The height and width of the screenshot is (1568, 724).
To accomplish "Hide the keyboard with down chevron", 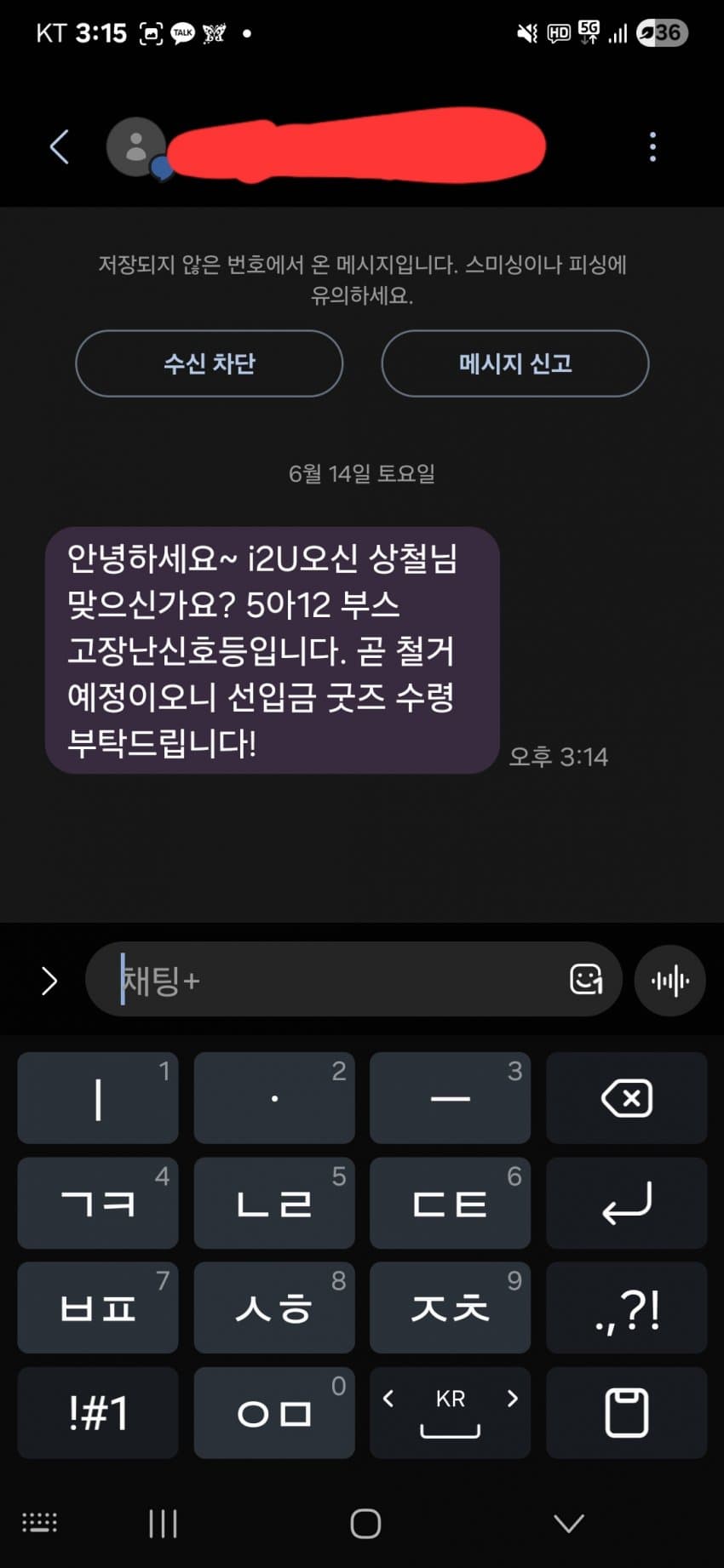I will (x=568, y=1523).
